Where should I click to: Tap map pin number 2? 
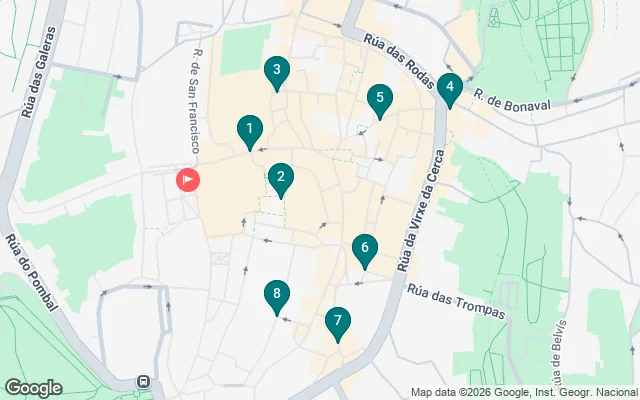[x=281, y=180]
